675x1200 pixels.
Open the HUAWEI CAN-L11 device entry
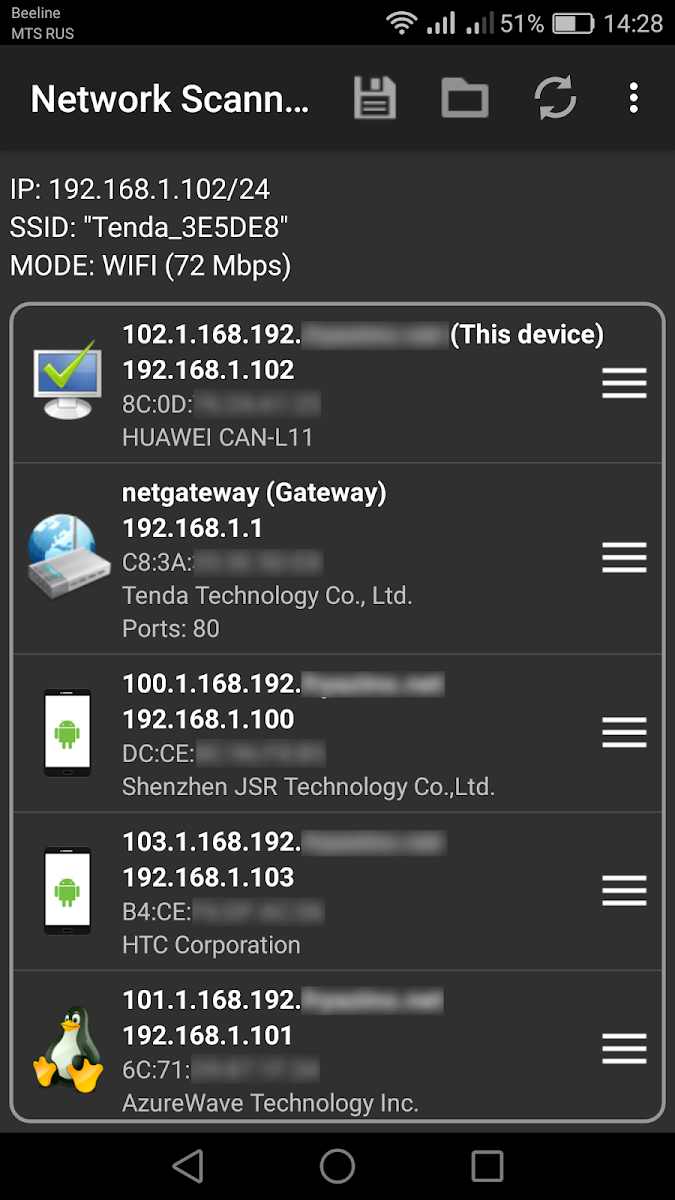pyautogui.click(x=338, y=384)
